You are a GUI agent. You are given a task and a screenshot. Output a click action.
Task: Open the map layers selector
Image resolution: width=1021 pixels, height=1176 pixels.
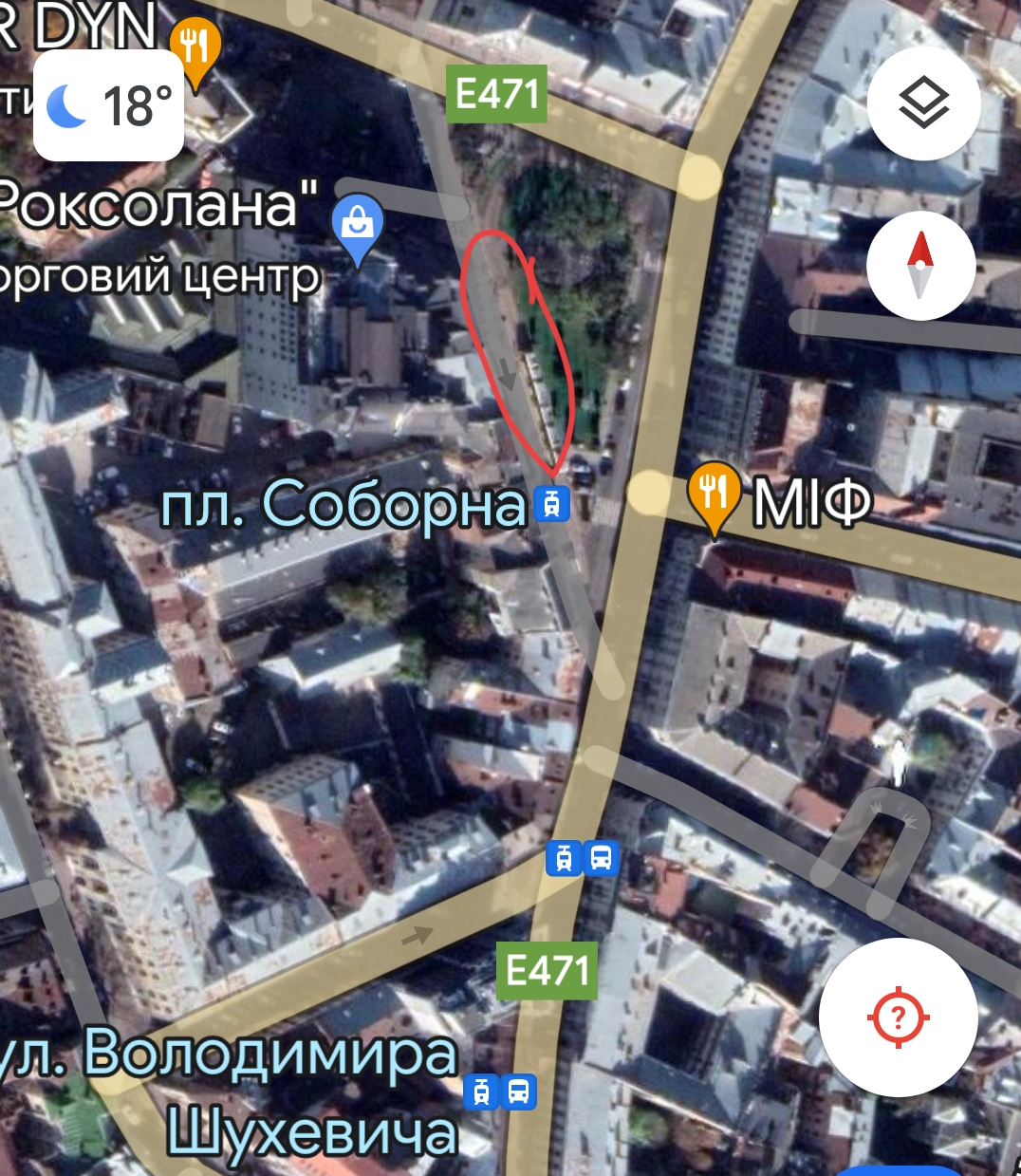923,103
